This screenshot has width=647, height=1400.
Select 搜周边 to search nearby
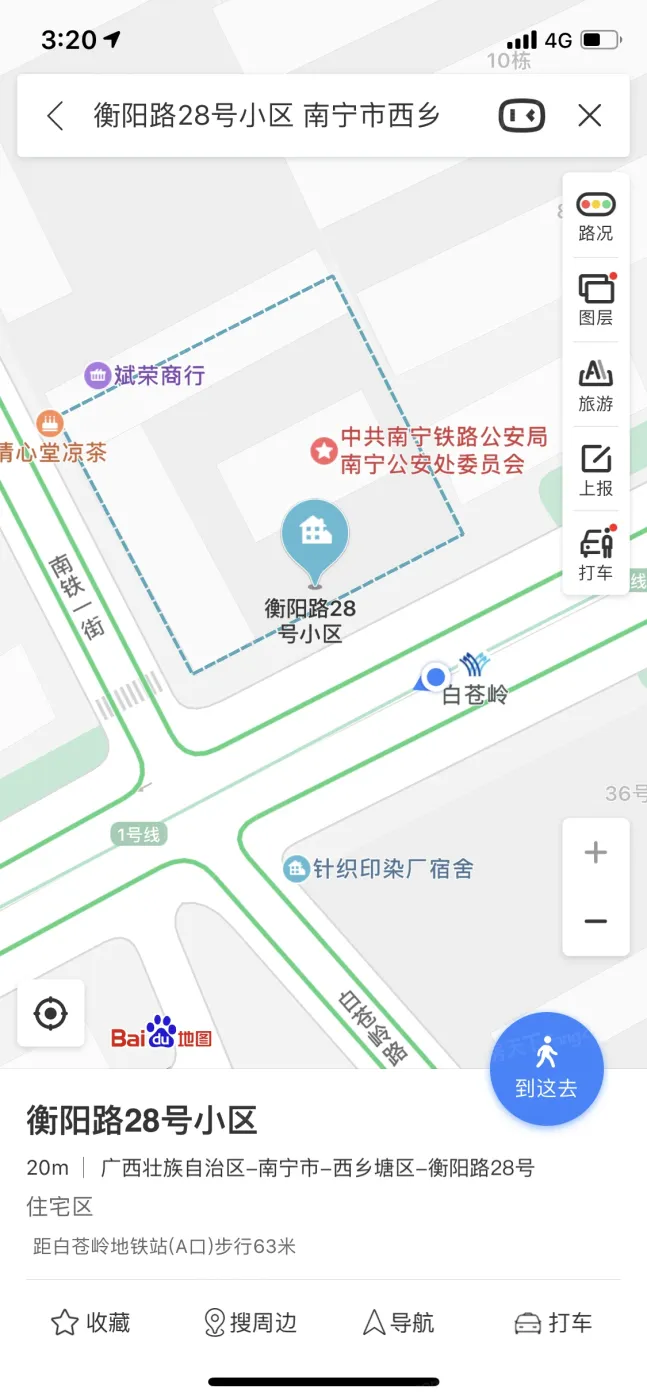click(x=250, y=1323)
